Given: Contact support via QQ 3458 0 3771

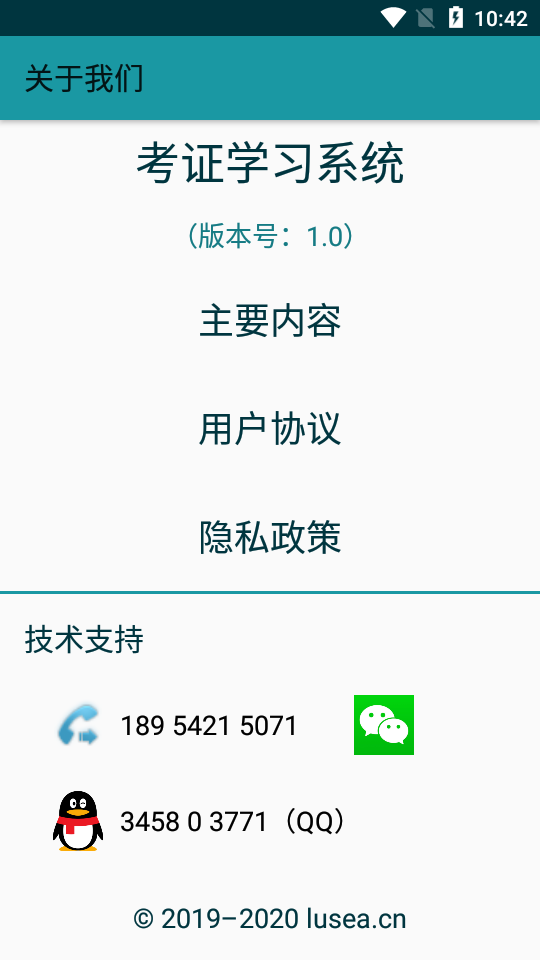Looking at the screenshot, I should [x=233, y=822].
